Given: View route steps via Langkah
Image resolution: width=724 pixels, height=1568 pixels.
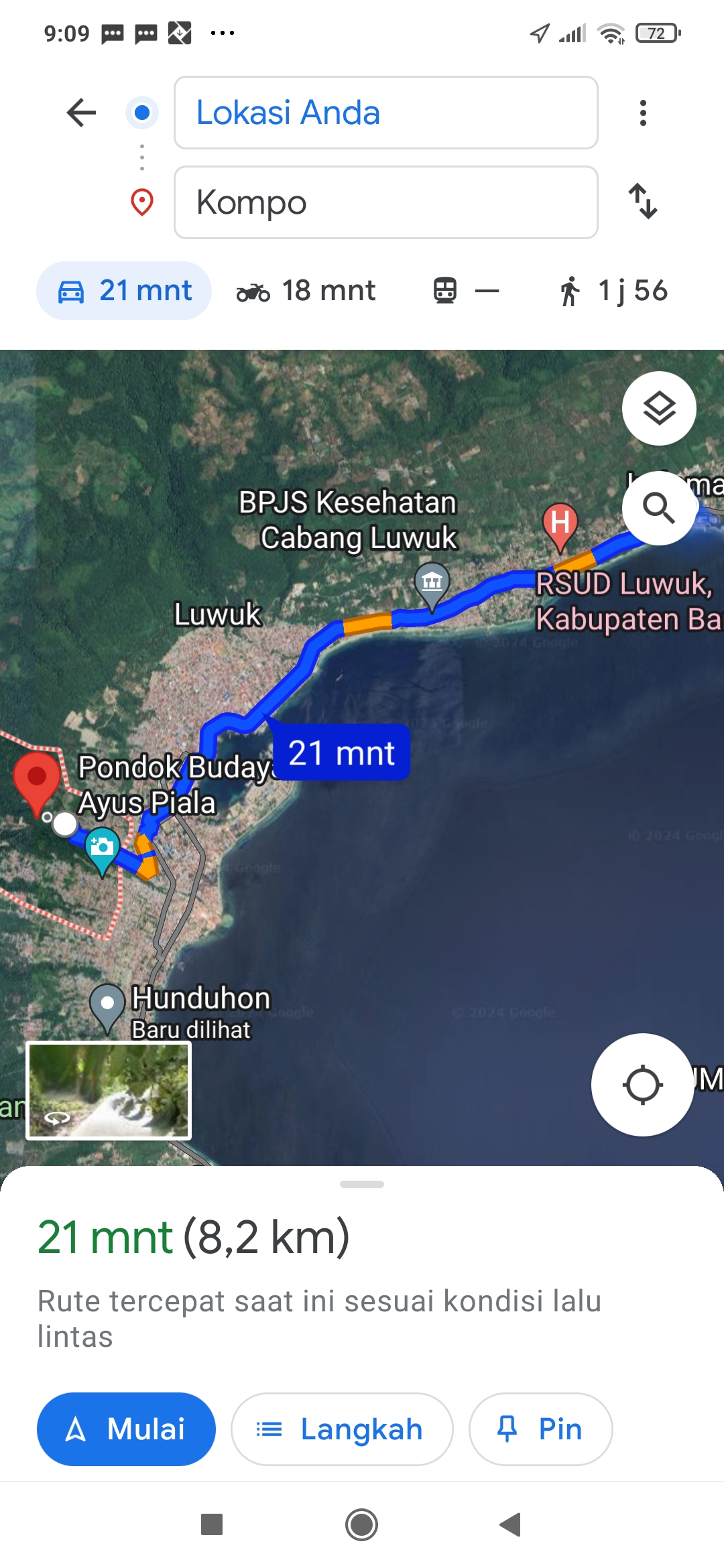Looking at the screenshot, I should [342, 1429].
